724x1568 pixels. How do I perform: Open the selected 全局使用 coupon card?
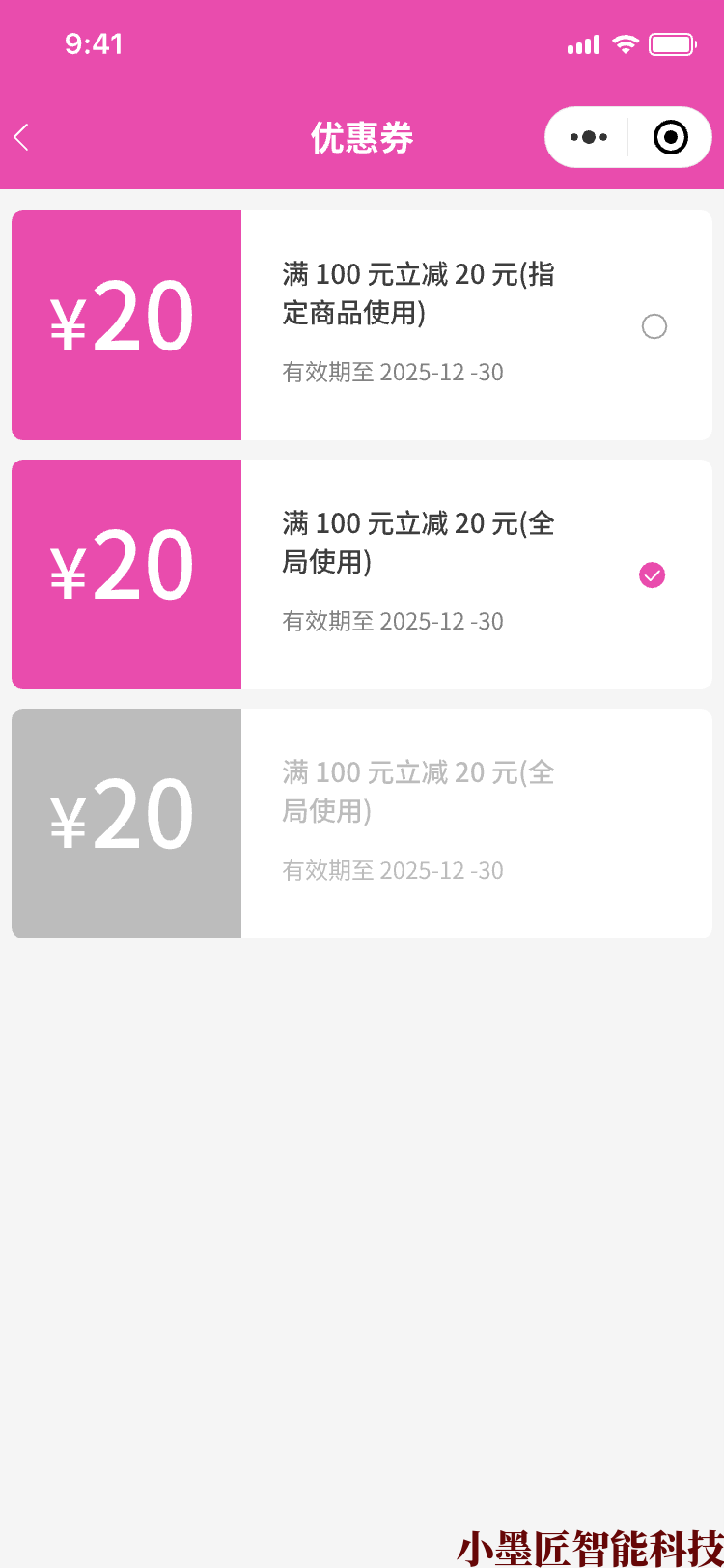point(415,543)
